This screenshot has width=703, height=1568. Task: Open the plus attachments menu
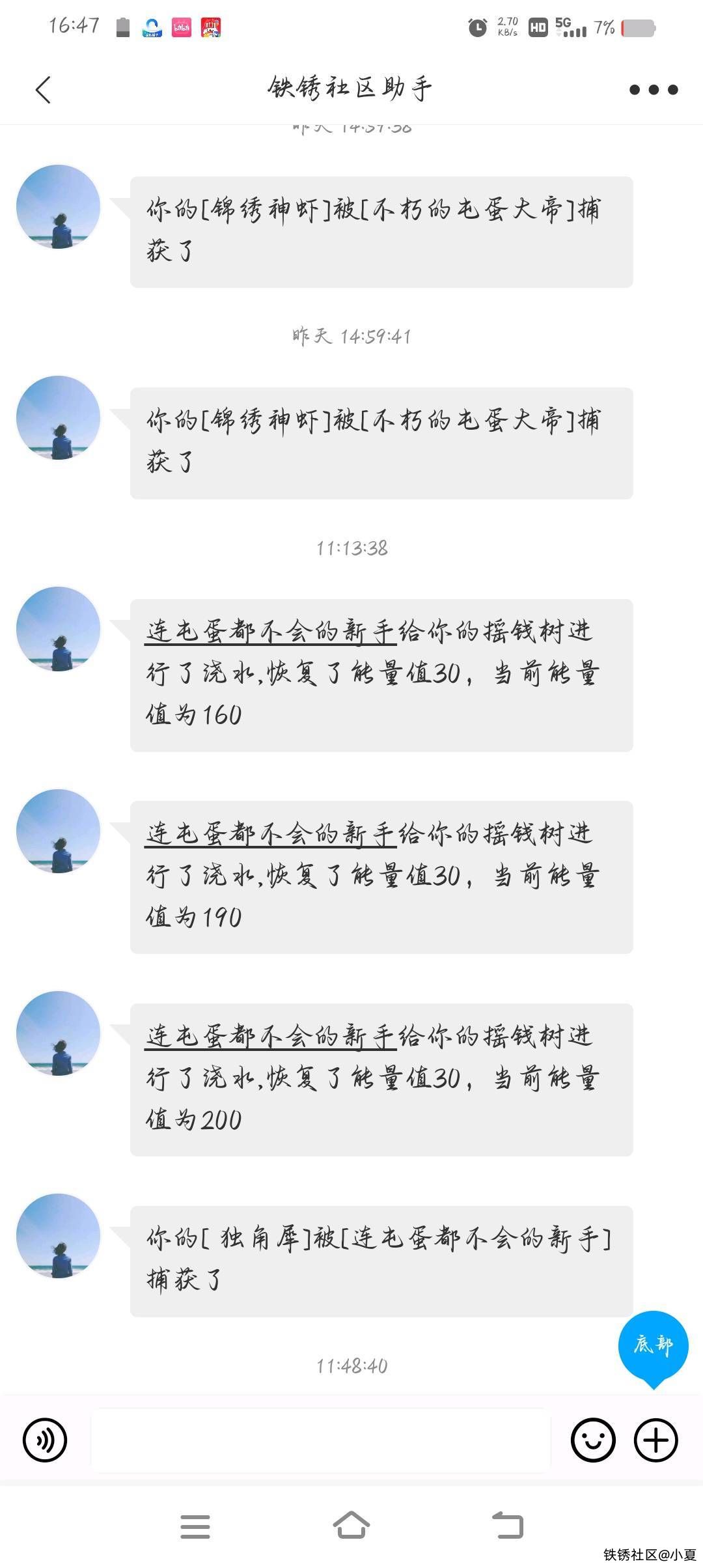coord(655,1440)
